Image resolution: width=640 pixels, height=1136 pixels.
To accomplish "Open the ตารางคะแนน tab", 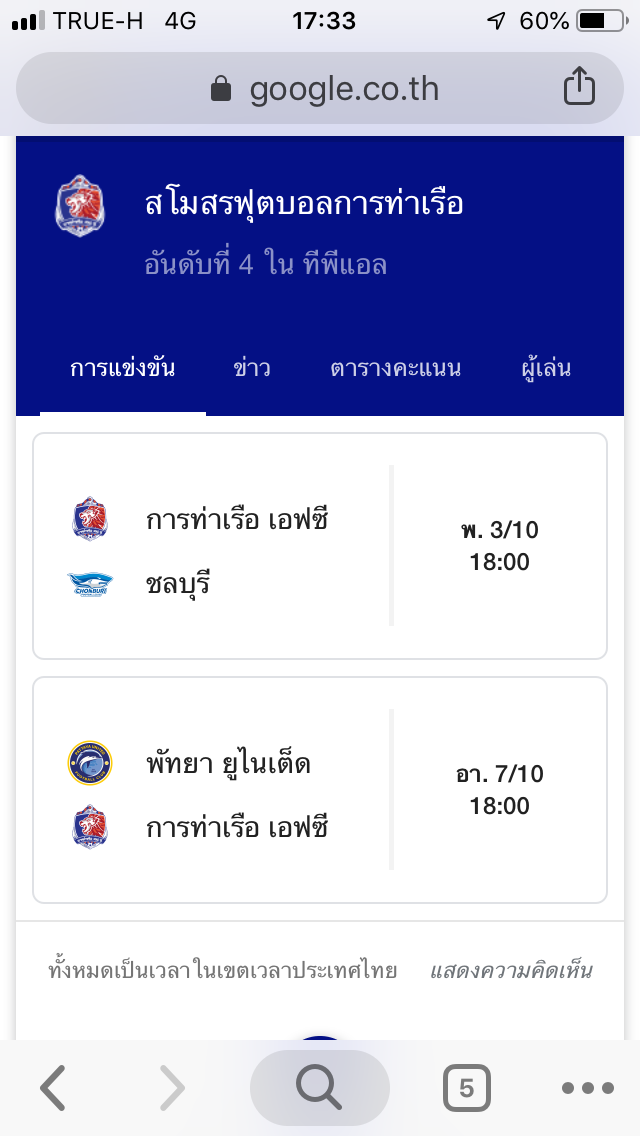I will tap(396, 368).
